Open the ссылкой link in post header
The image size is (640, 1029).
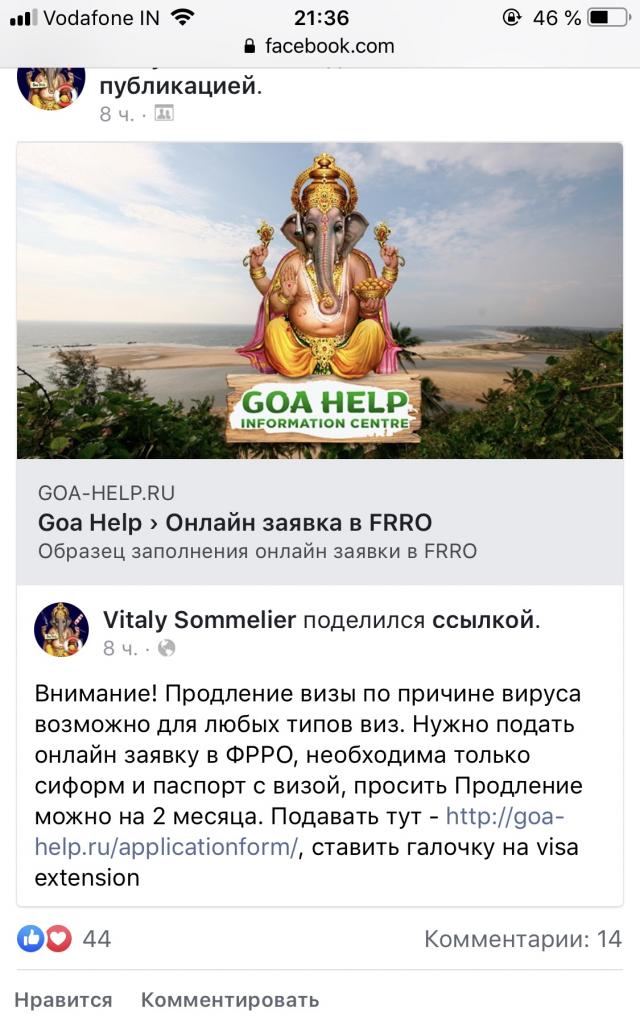[x=483, y=620]
